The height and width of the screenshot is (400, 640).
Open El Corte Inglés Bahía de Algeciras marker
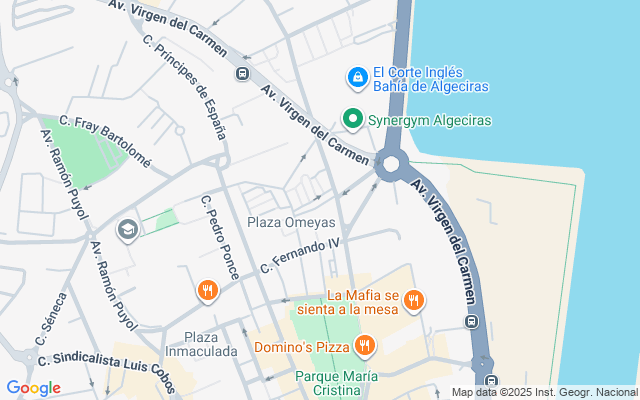pos(357,77)
